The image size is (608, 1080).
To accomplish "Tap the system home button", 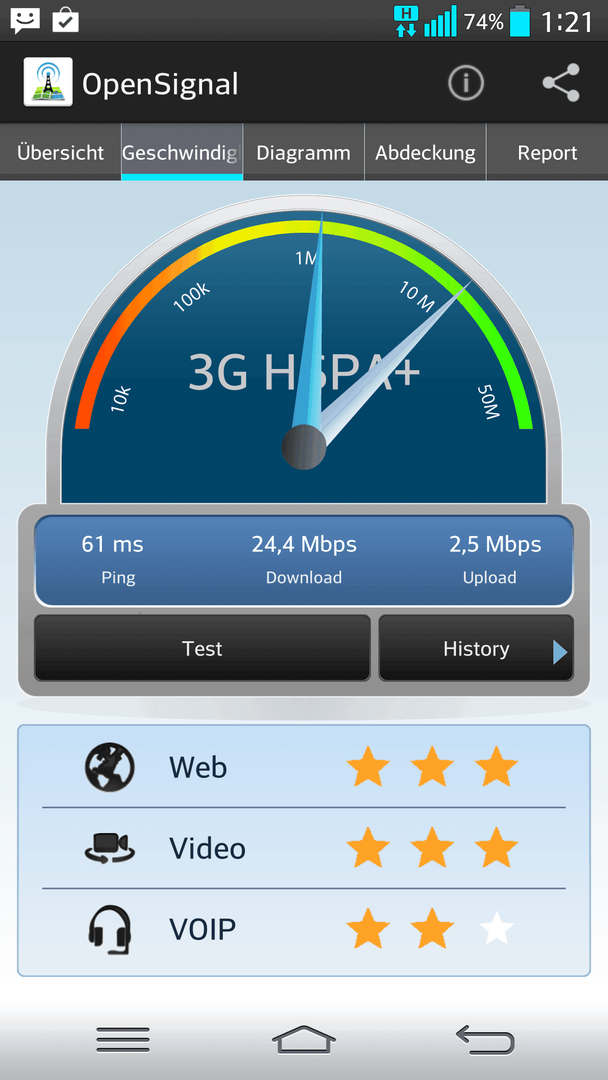I will point(304,1039).
